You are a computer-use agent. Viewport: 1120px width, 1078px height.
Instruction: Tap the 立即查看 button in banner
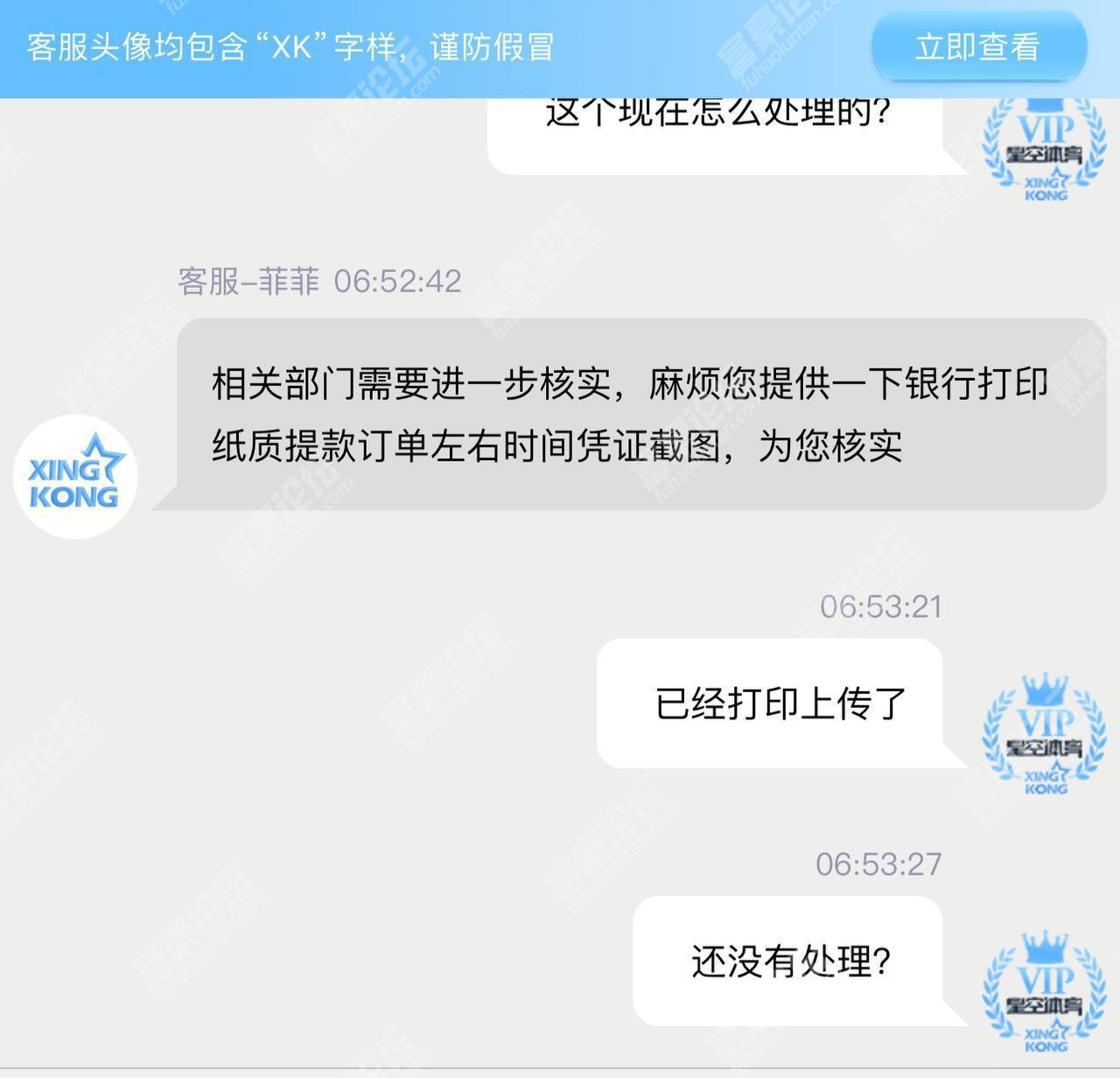click(x=977, y=46)
